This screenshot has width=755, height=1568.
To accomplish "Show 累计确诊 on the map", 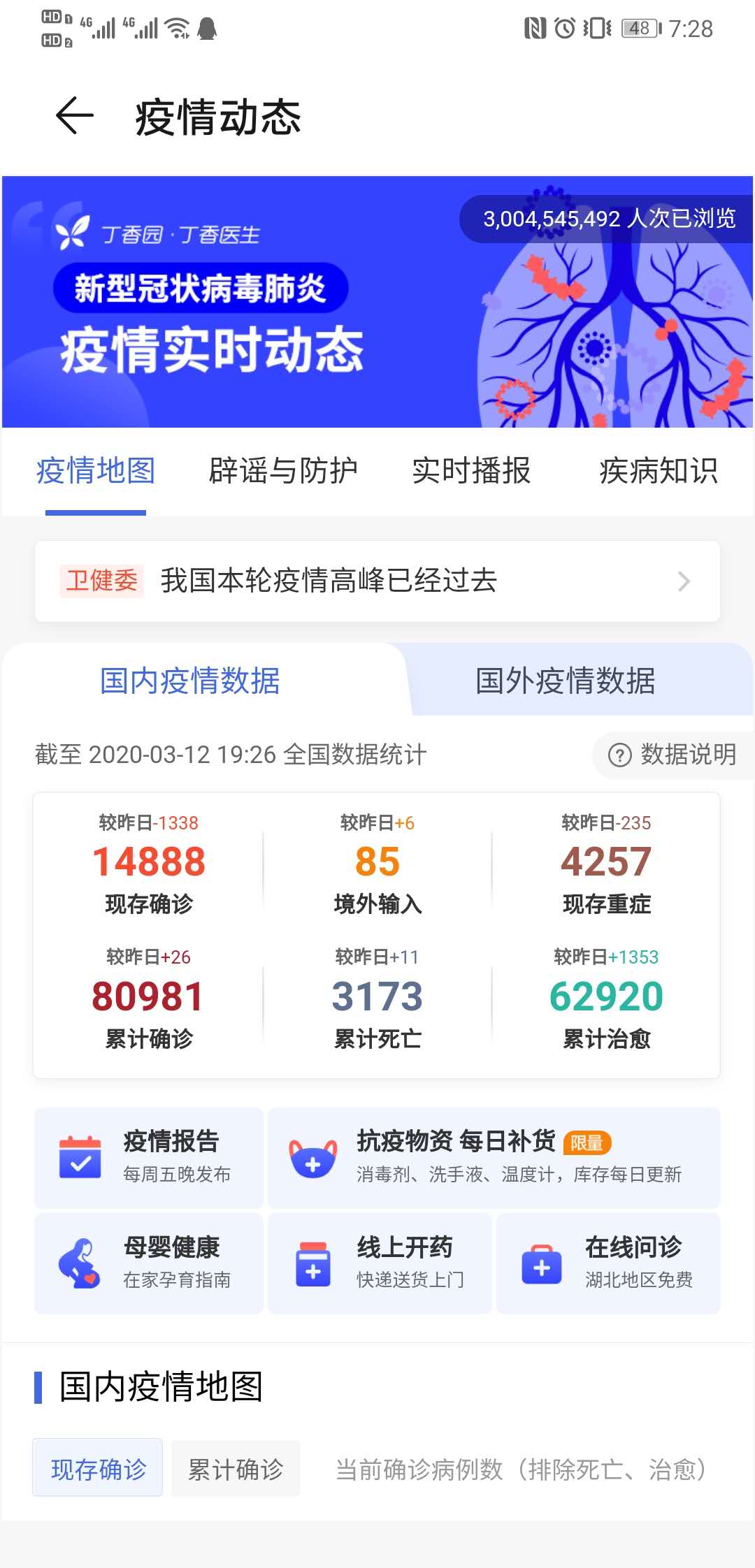I will point(236,1469).
